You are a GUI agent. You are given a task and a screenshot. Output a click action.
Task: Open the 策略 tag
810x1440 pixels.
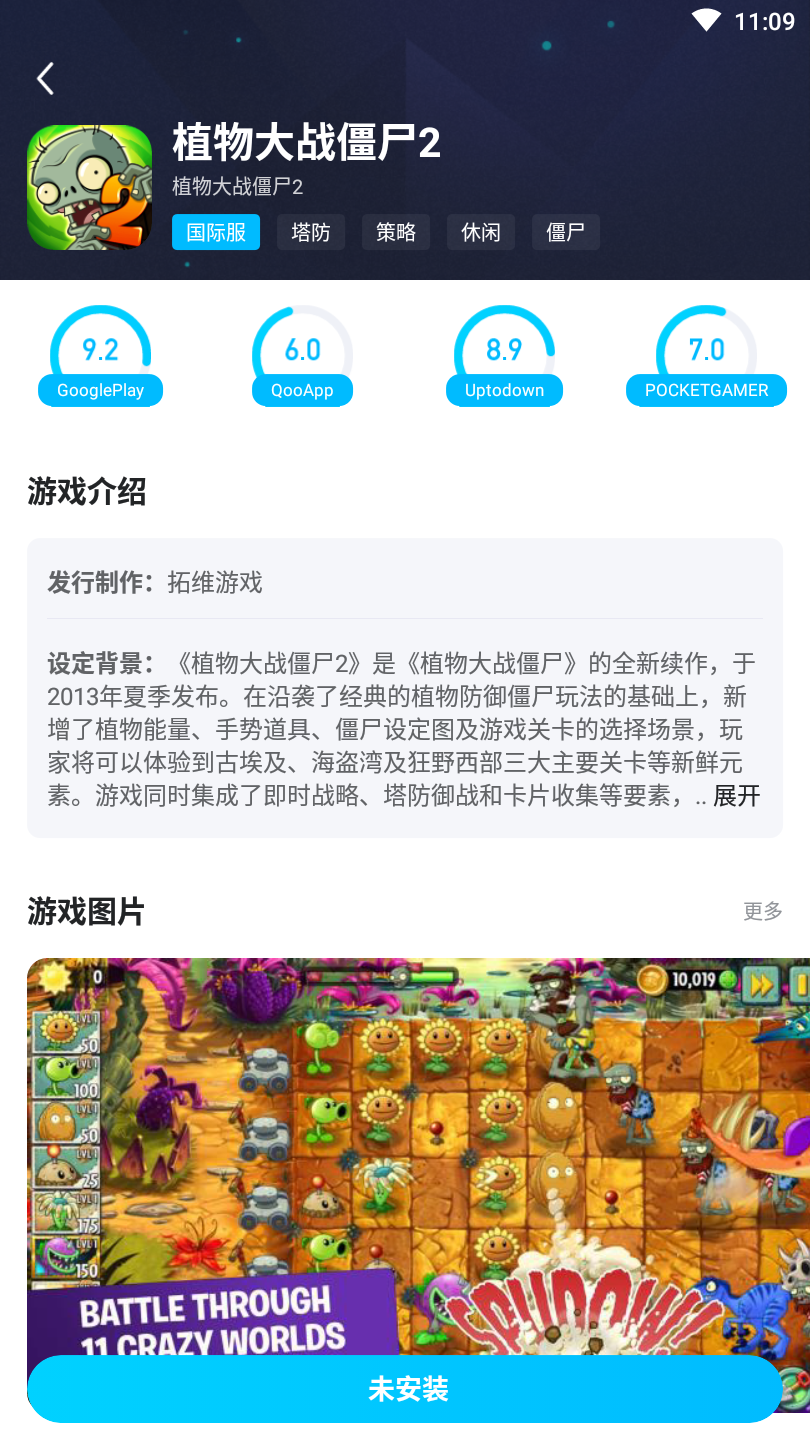click(x=396, y=232)
